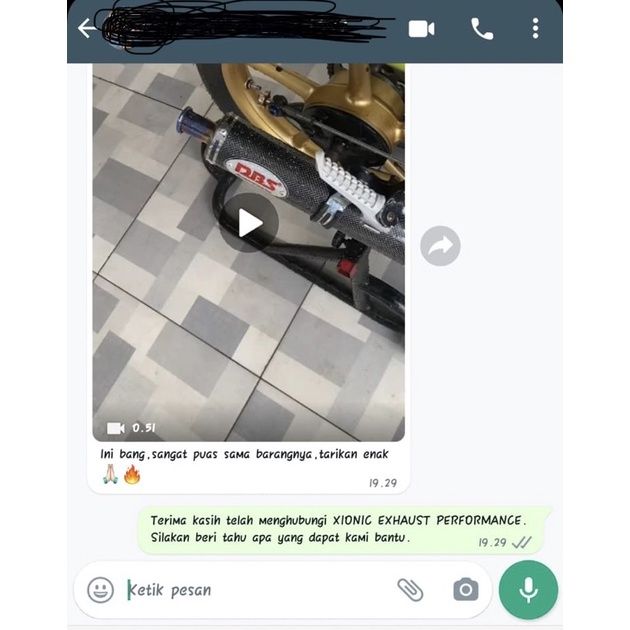Start a voice call
Screen dimensions: 630x630
pyautogui.click(x=482, y=29)
